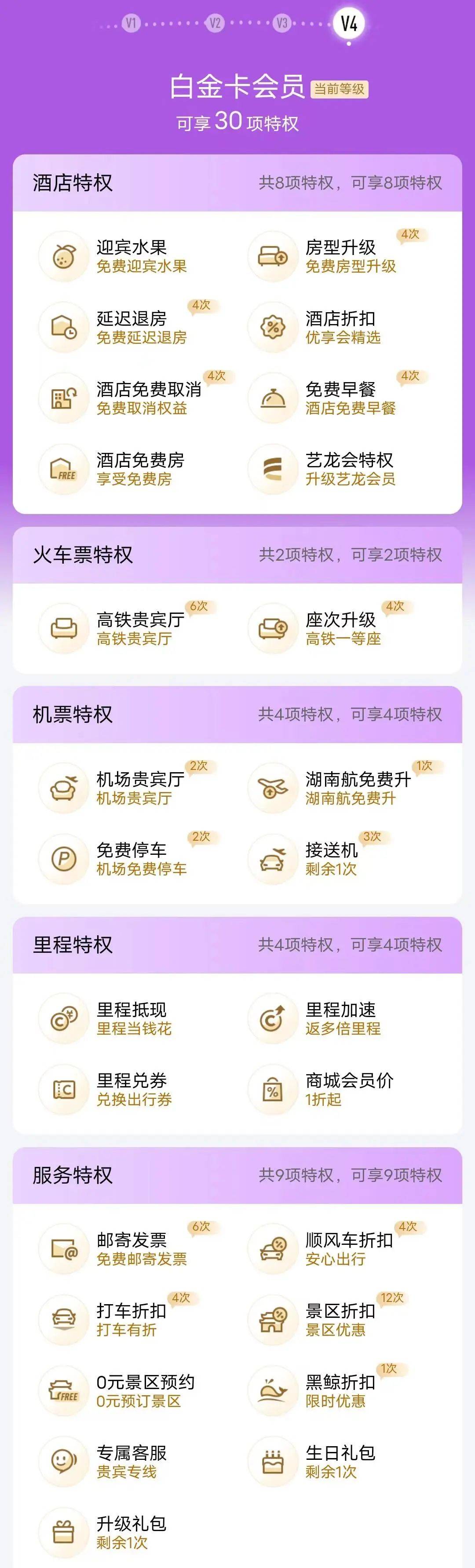475x1568 pixels.
Task: Tap the 景区折扣 privilege
Action: (x=340, y=1319)
